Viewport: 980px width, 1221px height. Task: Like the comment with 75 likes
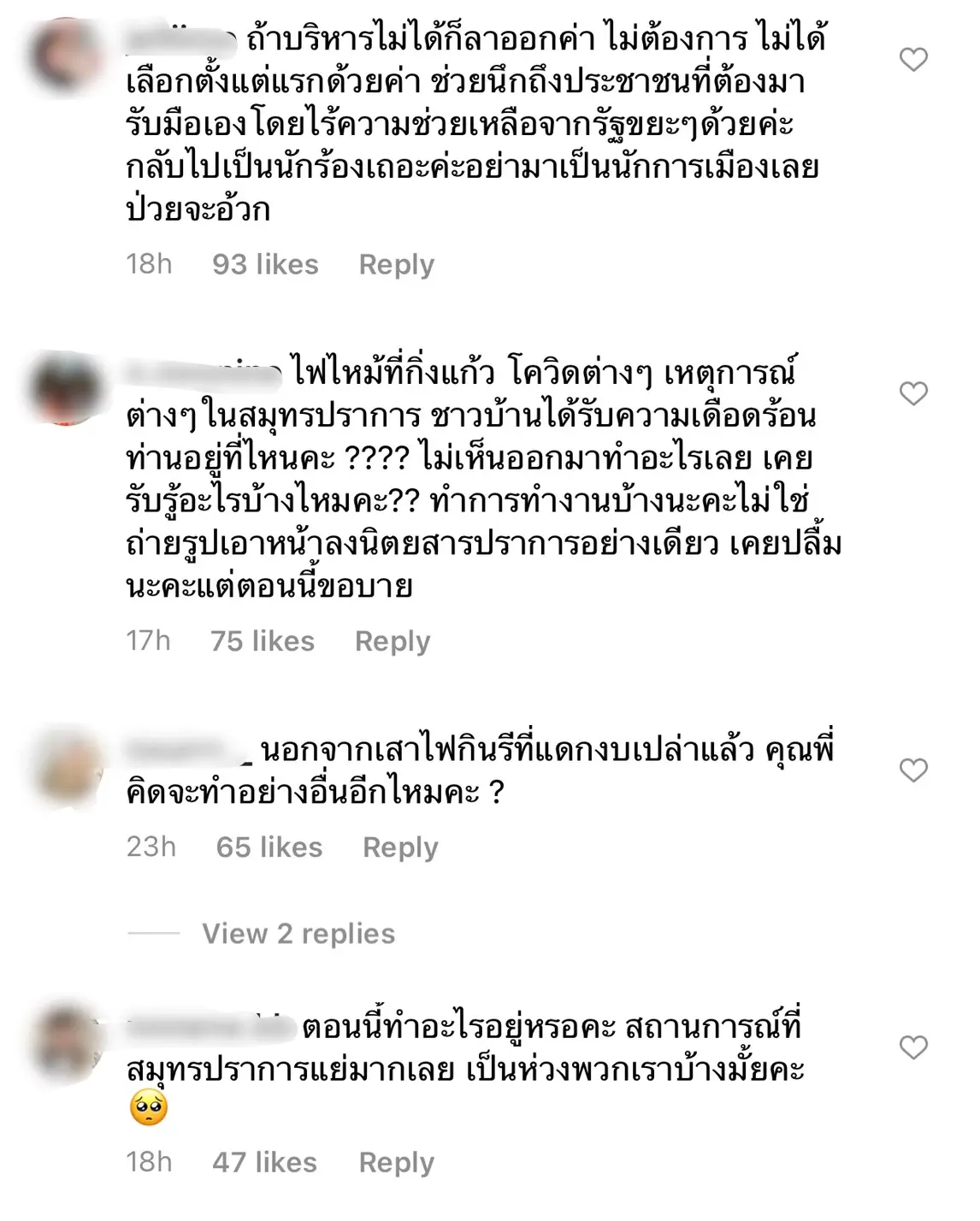(913, 393)
